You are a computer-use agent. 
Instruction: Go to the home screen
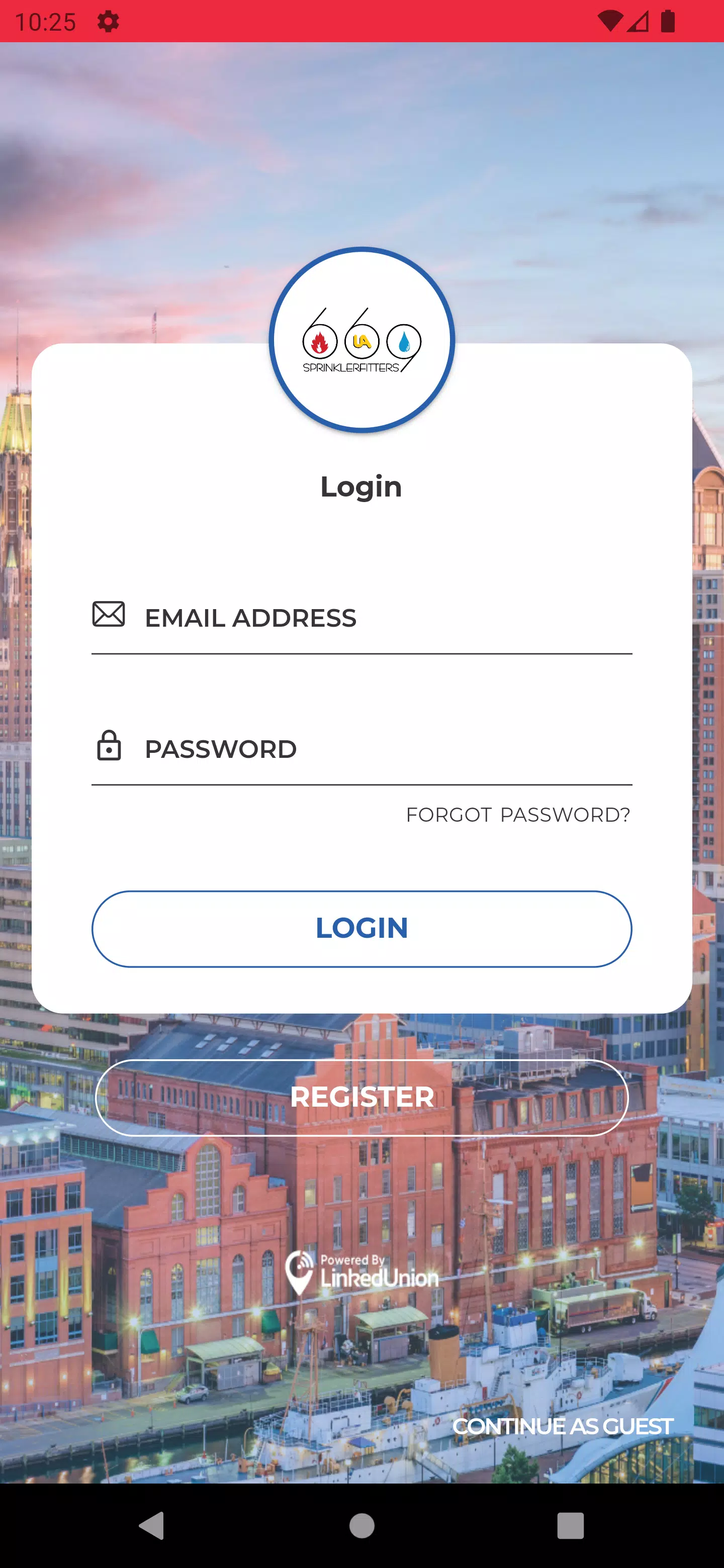[361, 1525]
